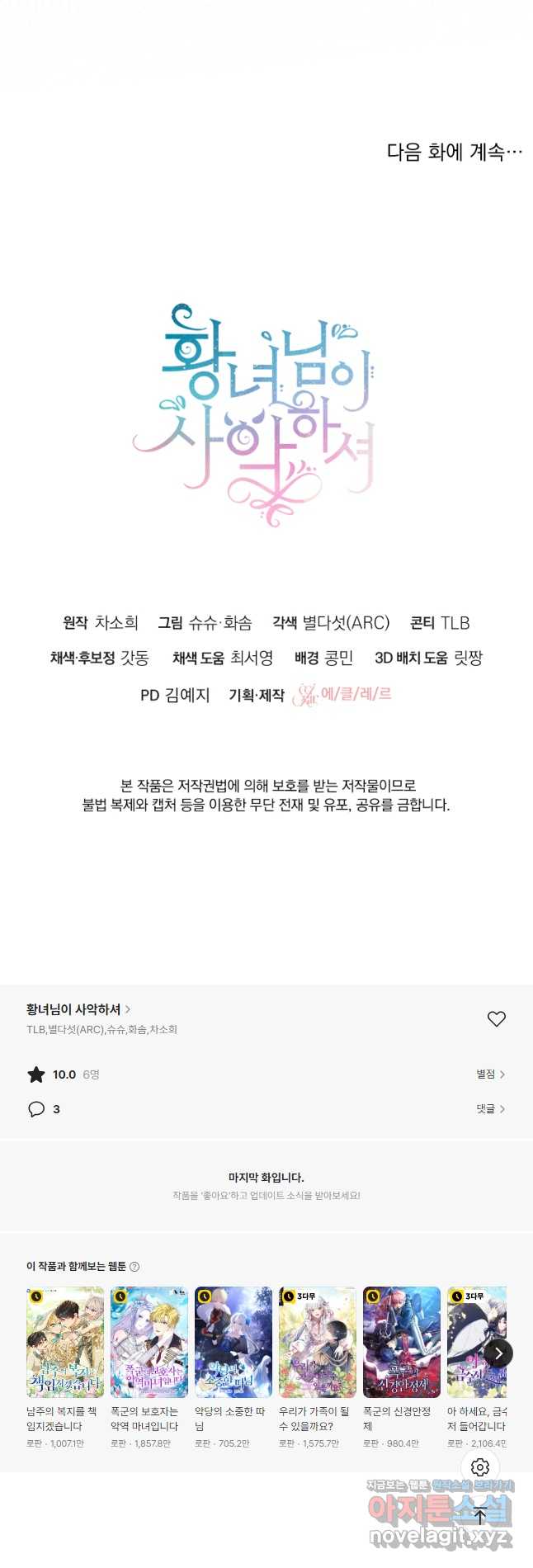This screenshot has height=1568, width=533.
Task: Like this webtoon with the heart icon
Action: [x=496, y=1019]
